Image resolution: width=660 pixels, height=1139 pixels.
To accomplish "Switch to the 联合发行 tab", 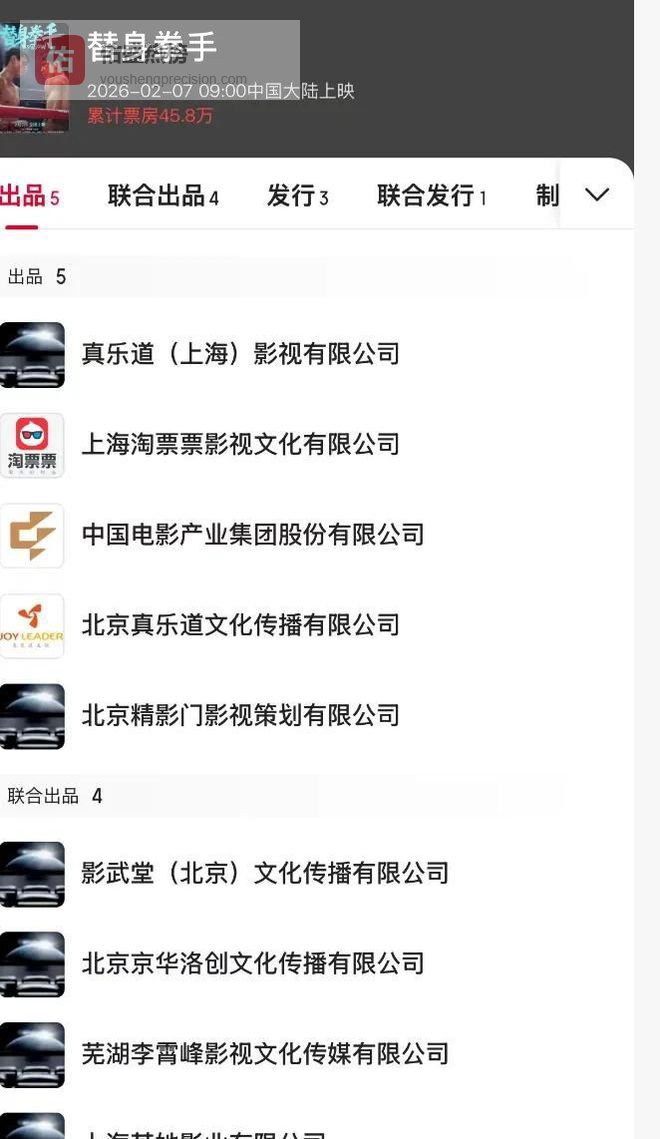I will tap(431, 196).
